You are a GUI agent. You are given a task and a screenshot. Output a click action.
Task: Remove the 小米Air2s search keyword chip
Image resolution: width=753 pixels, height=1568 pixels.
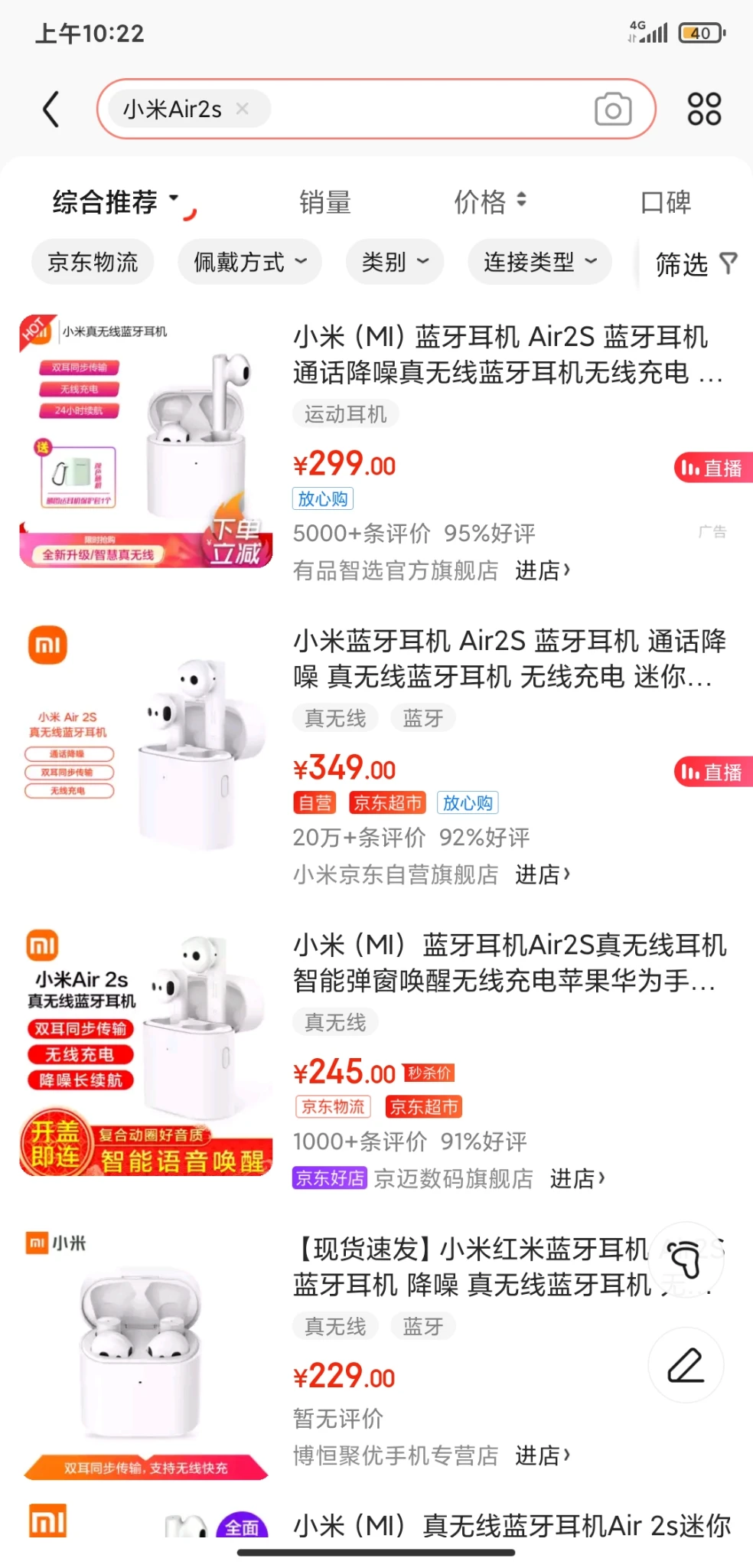point(243,109)
